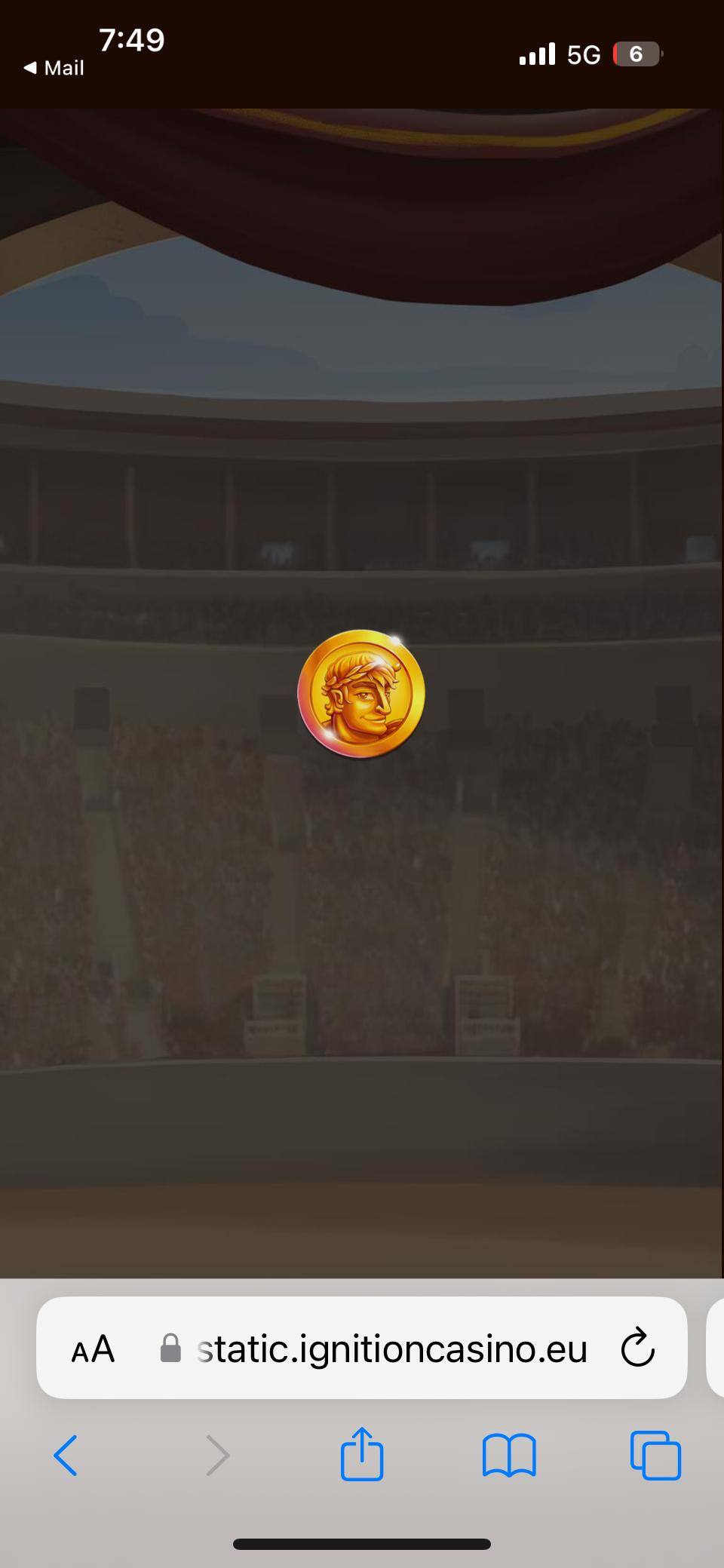Show all open tabs
Screen dimensions: 724x1568
click(655, 1455)
